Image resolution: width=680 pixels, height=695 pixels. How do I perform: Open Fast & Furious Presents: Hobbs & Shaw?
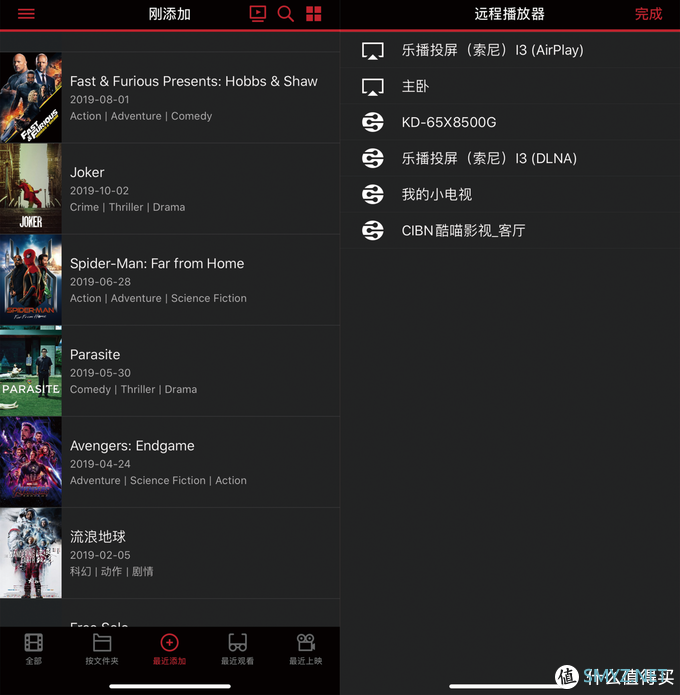click(x=193, y=98)
